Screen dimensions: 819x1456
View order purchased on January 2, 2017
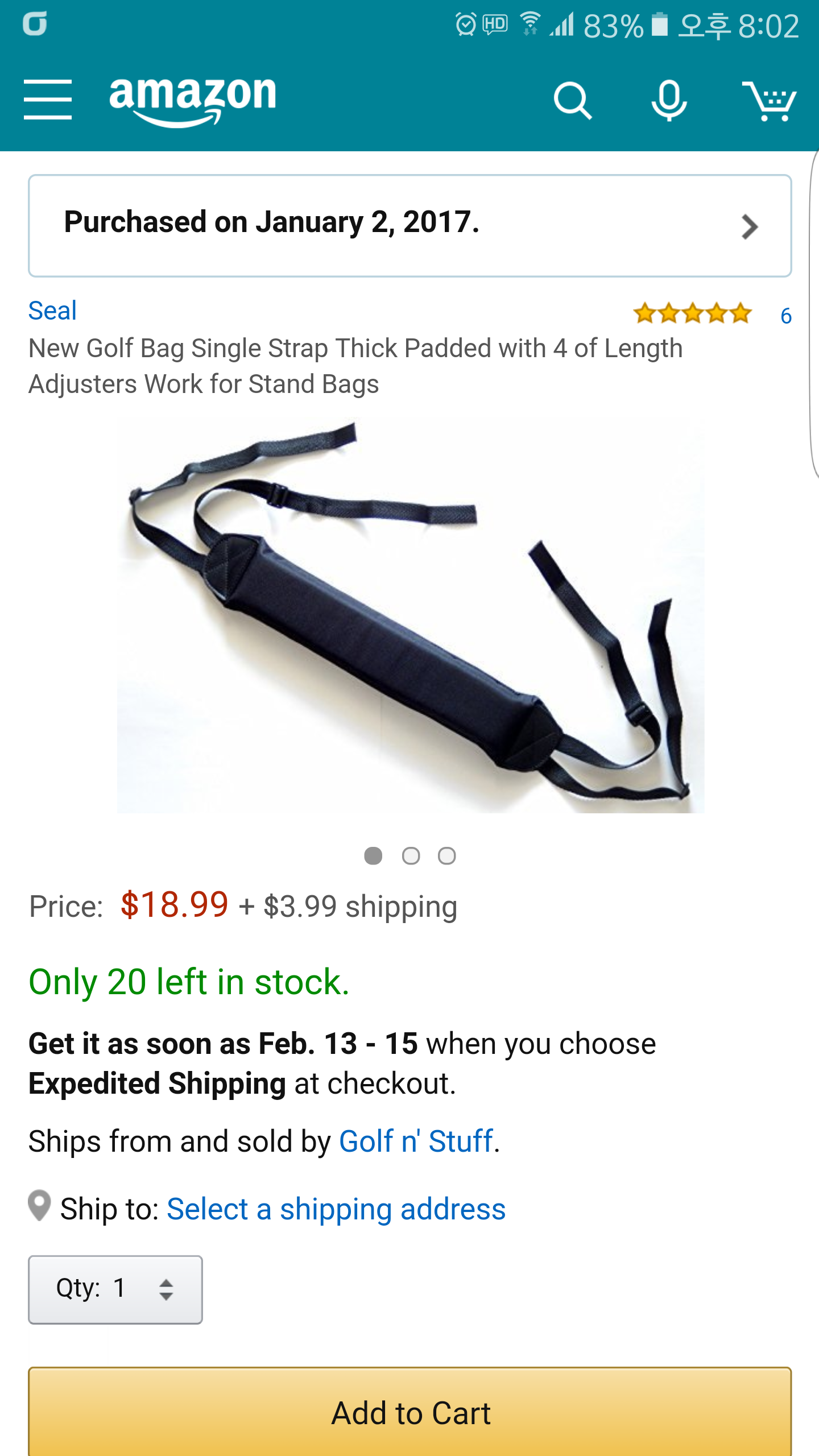tap(409, 226)
